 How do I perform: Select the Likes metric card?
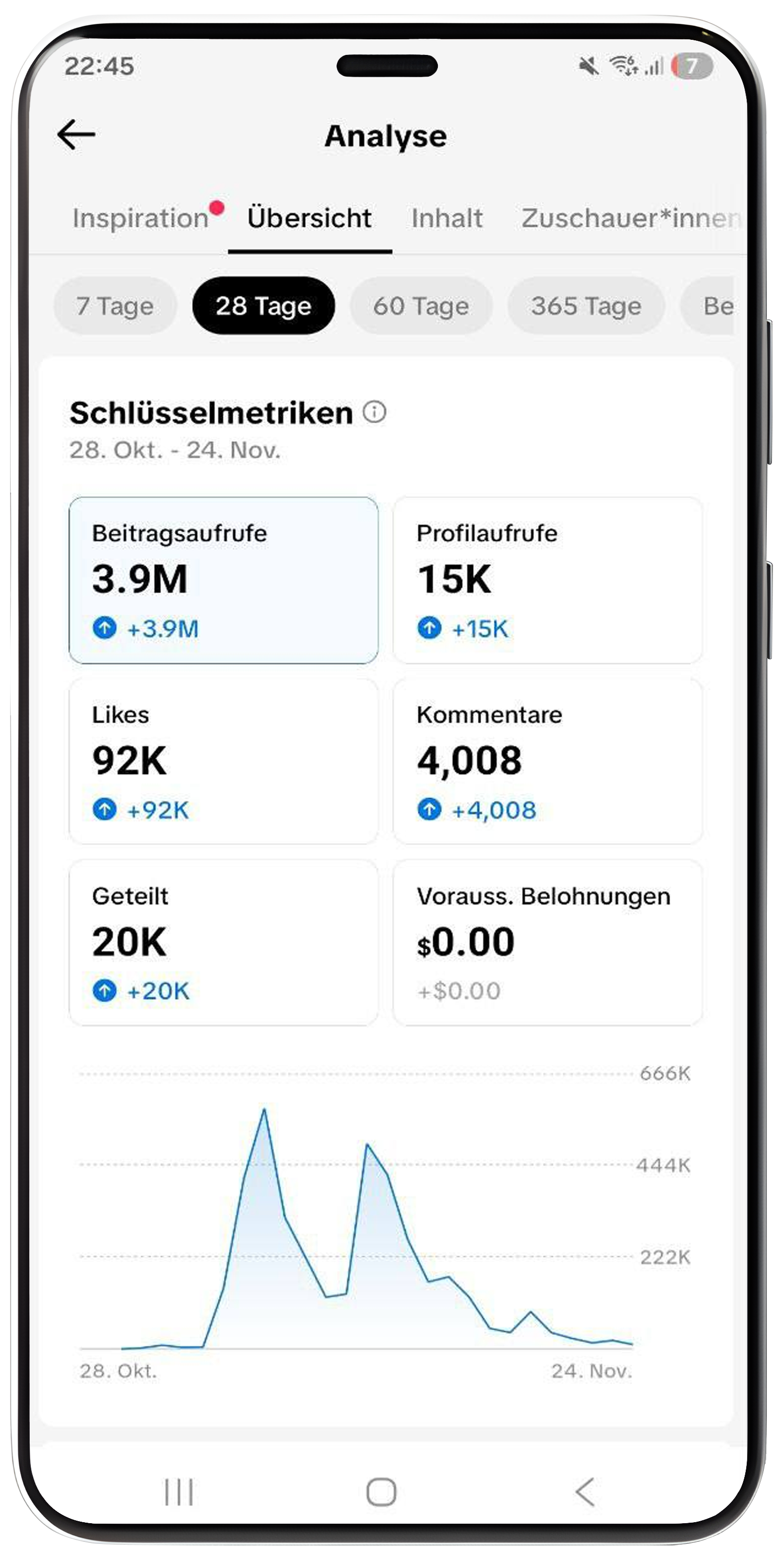(224, 761)
